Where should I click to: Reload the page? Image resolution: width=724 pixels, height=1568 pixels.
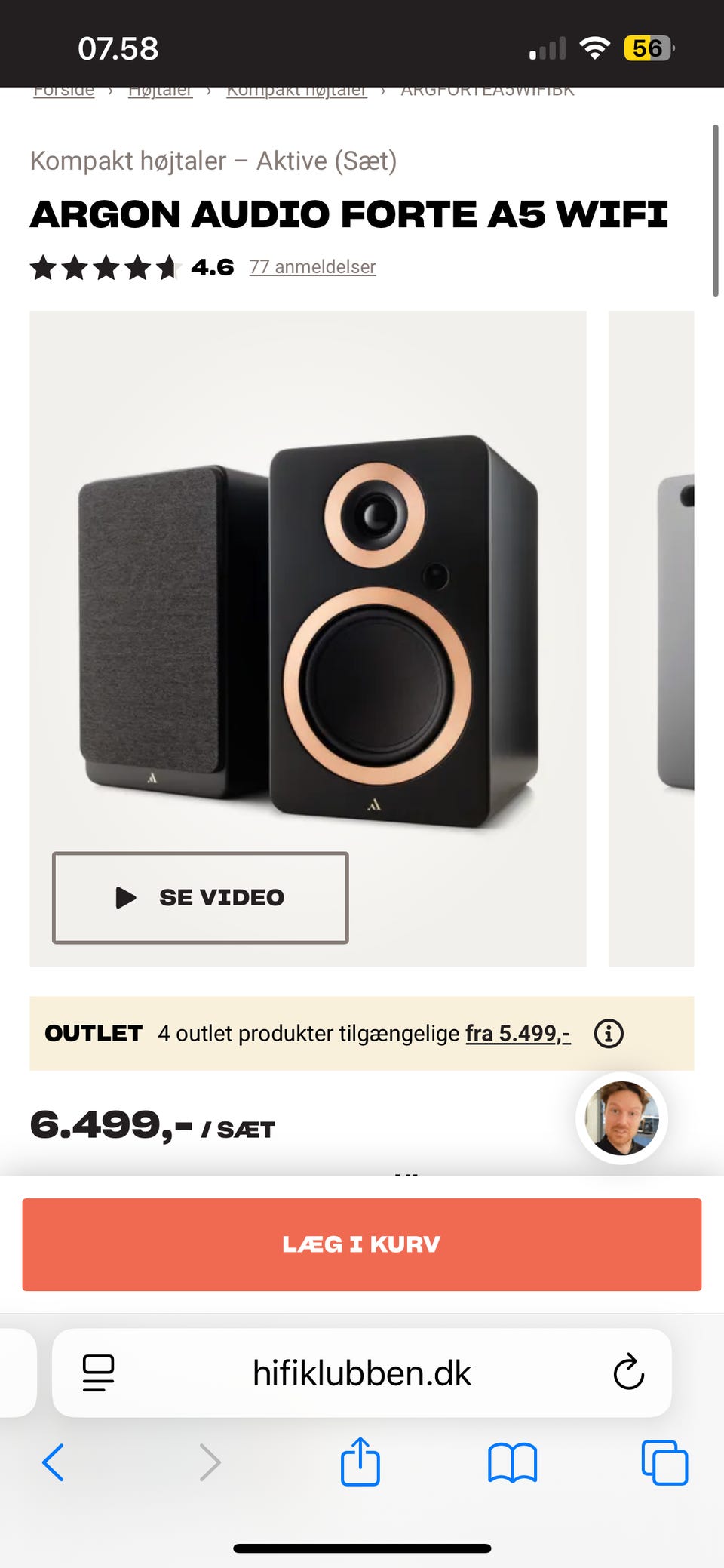click(x=628, y=1373)
